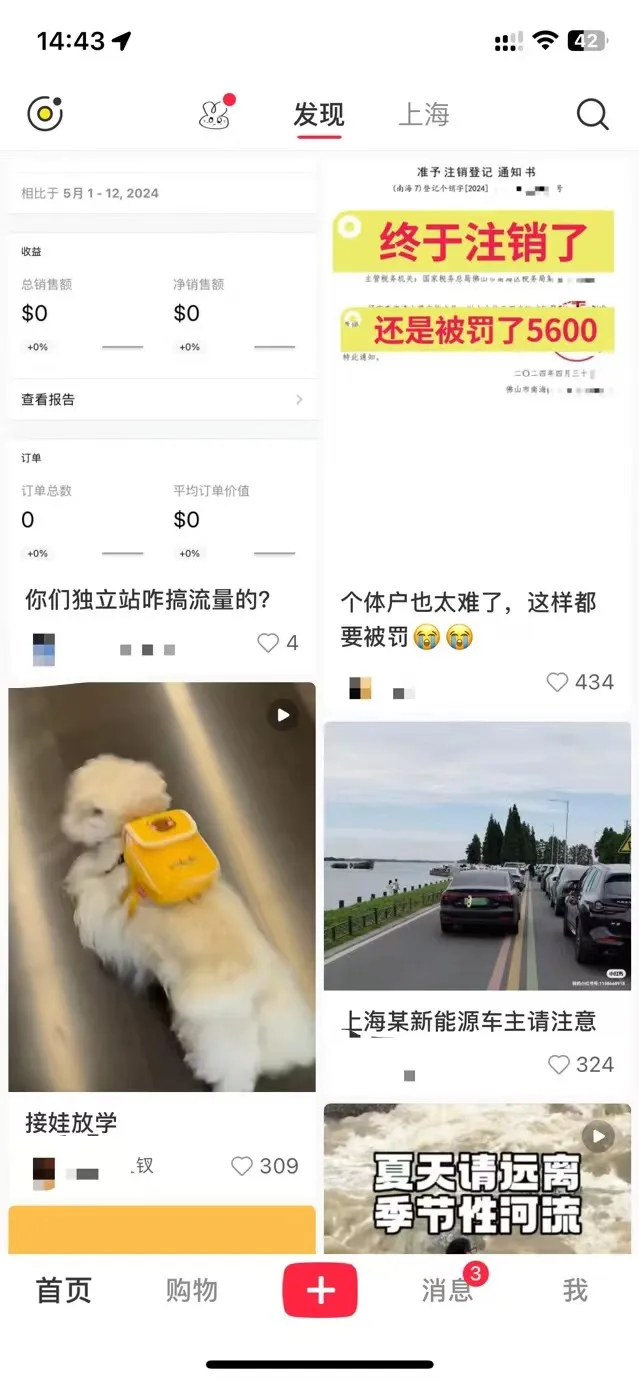Open the 购物 tab
Image resolution: width=639 pixels, height=1382 pixels.
point(191,1290)
